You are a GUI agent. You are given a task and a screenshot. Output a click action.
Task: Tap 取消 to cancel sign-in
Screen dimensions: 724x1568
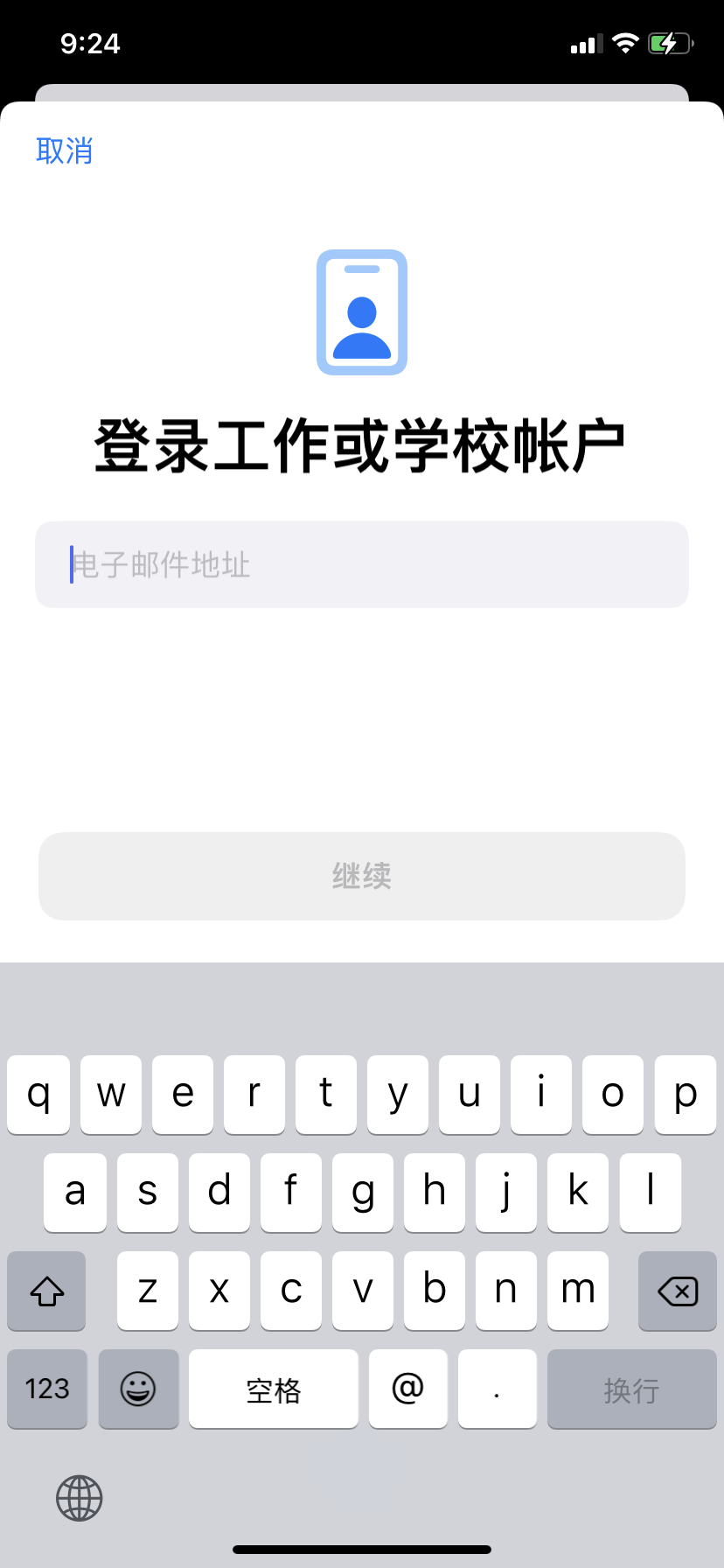coord(64,150)
